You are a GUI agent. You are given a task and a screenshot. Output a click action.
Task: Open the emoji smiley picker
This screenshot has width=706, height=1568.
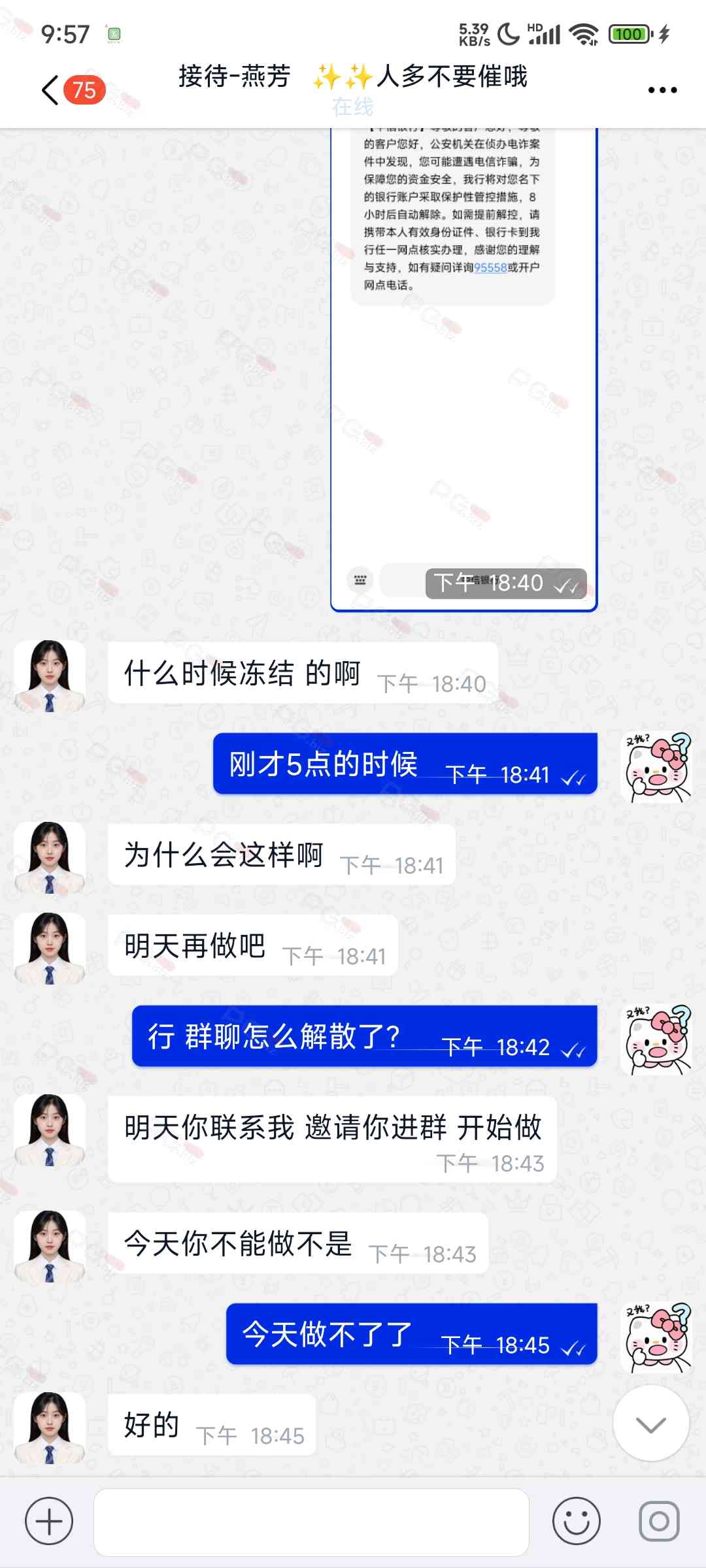(576, 1521)
